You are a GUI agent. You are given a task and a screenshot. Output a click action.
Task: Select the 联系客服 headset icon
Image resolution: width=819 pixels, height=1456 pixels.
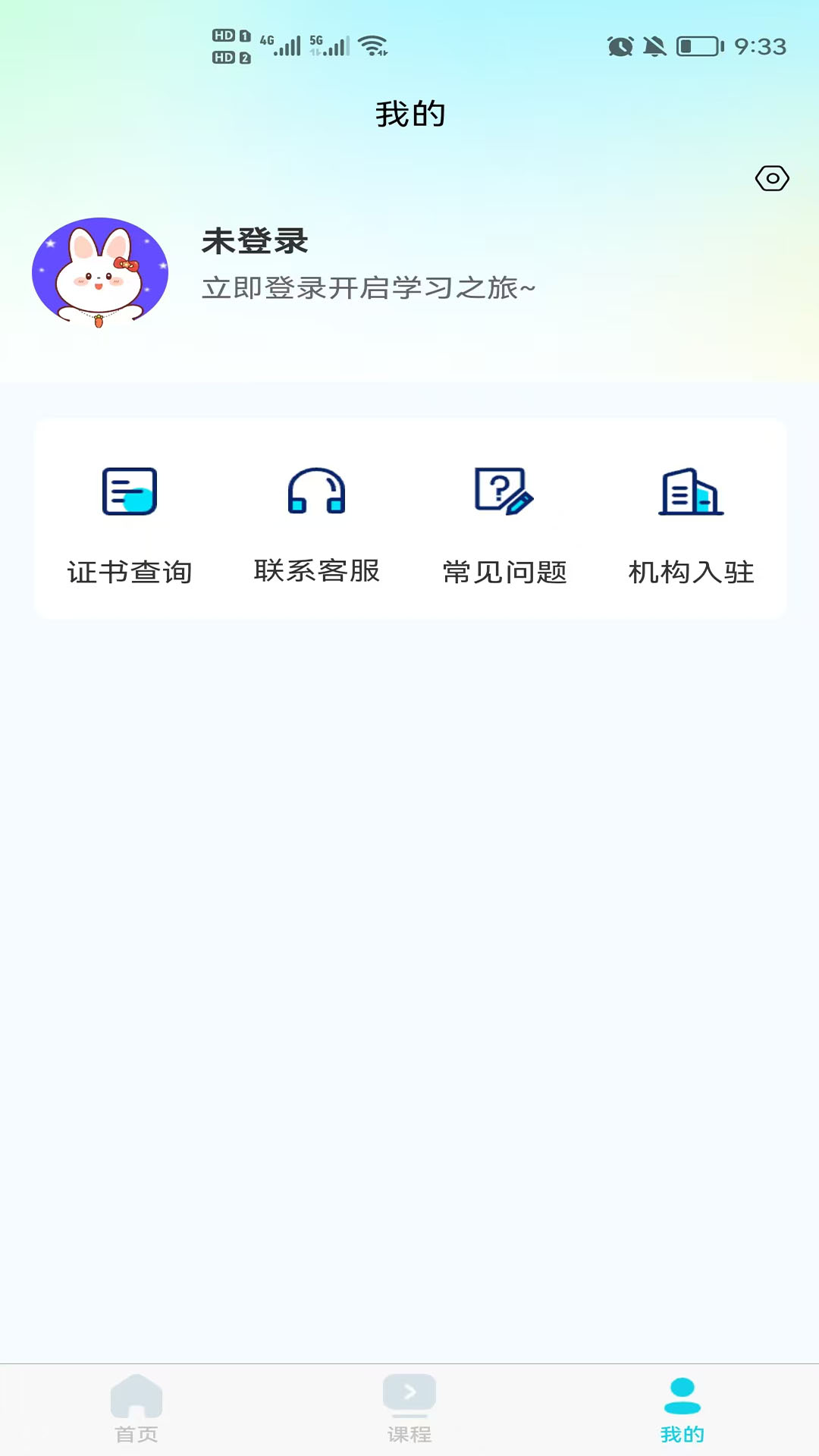point(316,493)
